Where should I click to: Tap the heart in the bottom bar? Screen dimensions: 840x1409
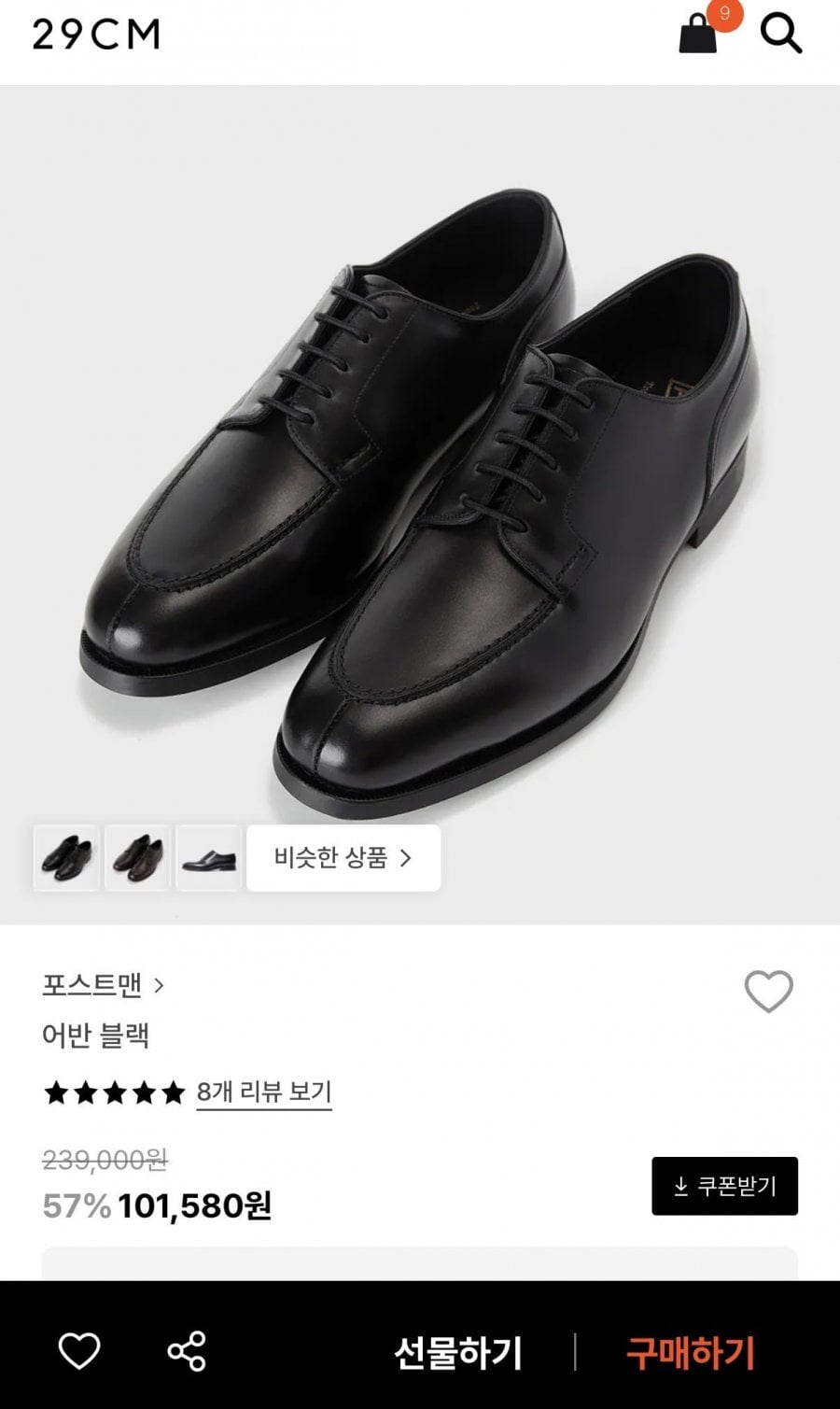point(79,1350)
